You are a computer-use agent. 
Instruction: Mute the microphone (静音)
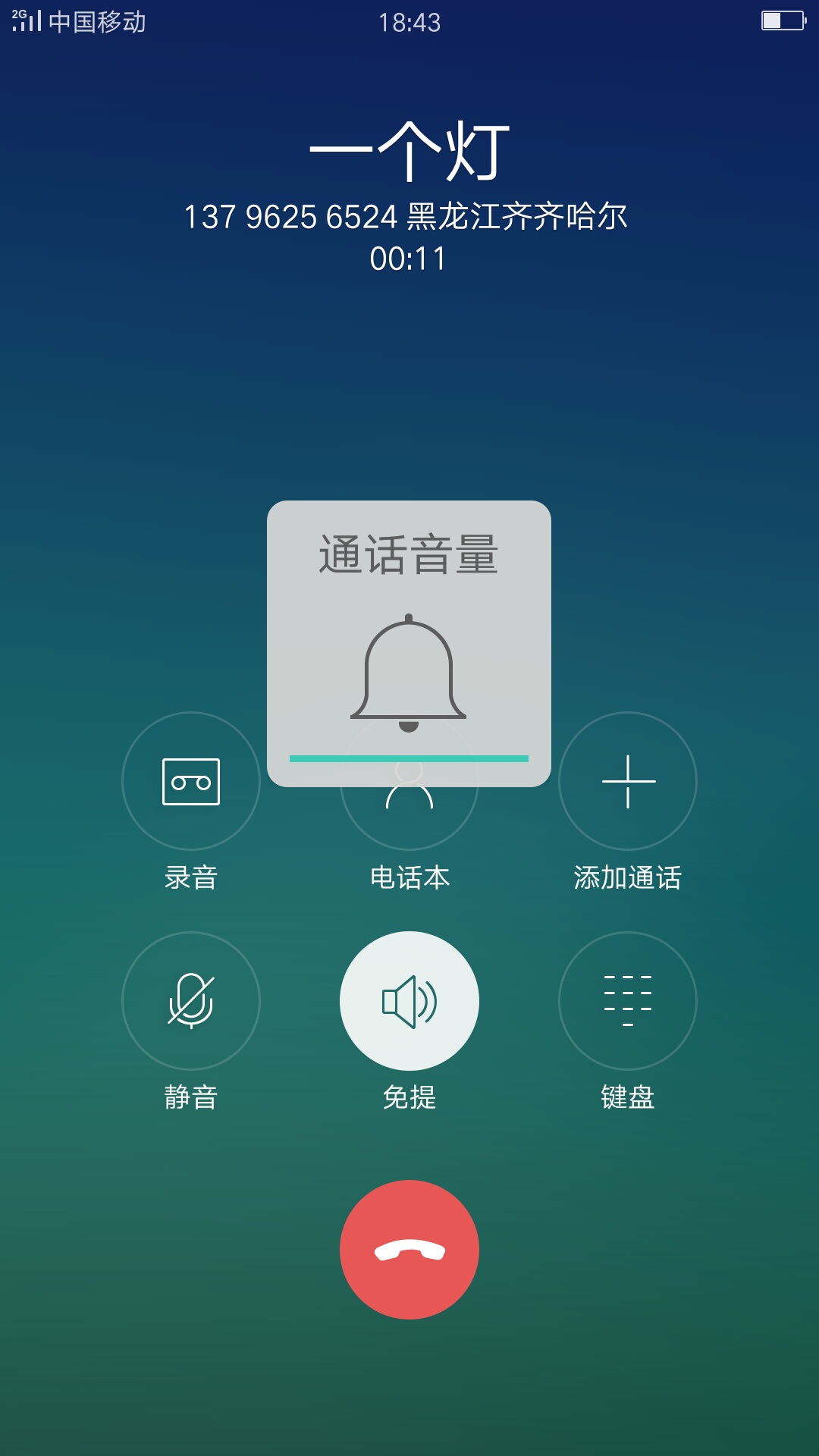pyautogui.click(x=191, y=1001)
